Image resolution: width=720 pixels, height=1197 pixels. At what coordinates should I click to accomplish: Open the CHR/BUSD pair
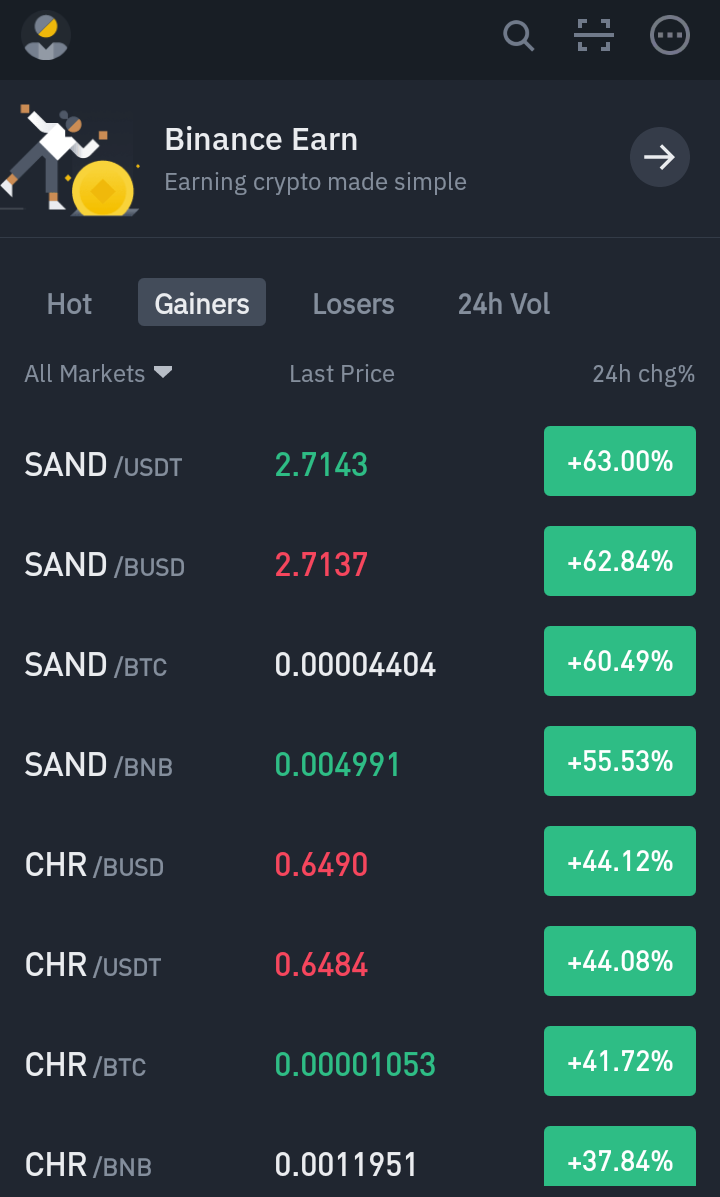tap(360, 862)
